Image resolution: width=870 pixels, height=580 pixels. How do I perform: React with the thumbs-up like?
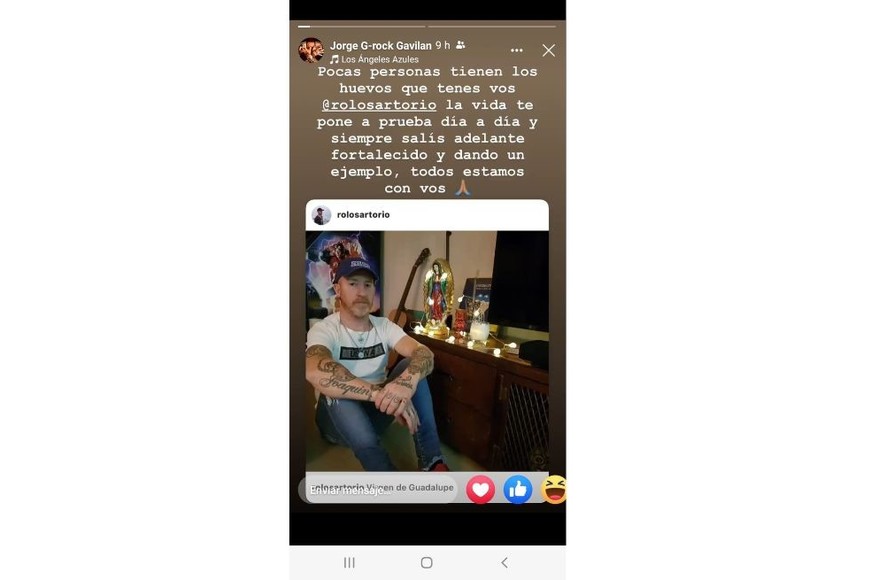pos(517,489)
